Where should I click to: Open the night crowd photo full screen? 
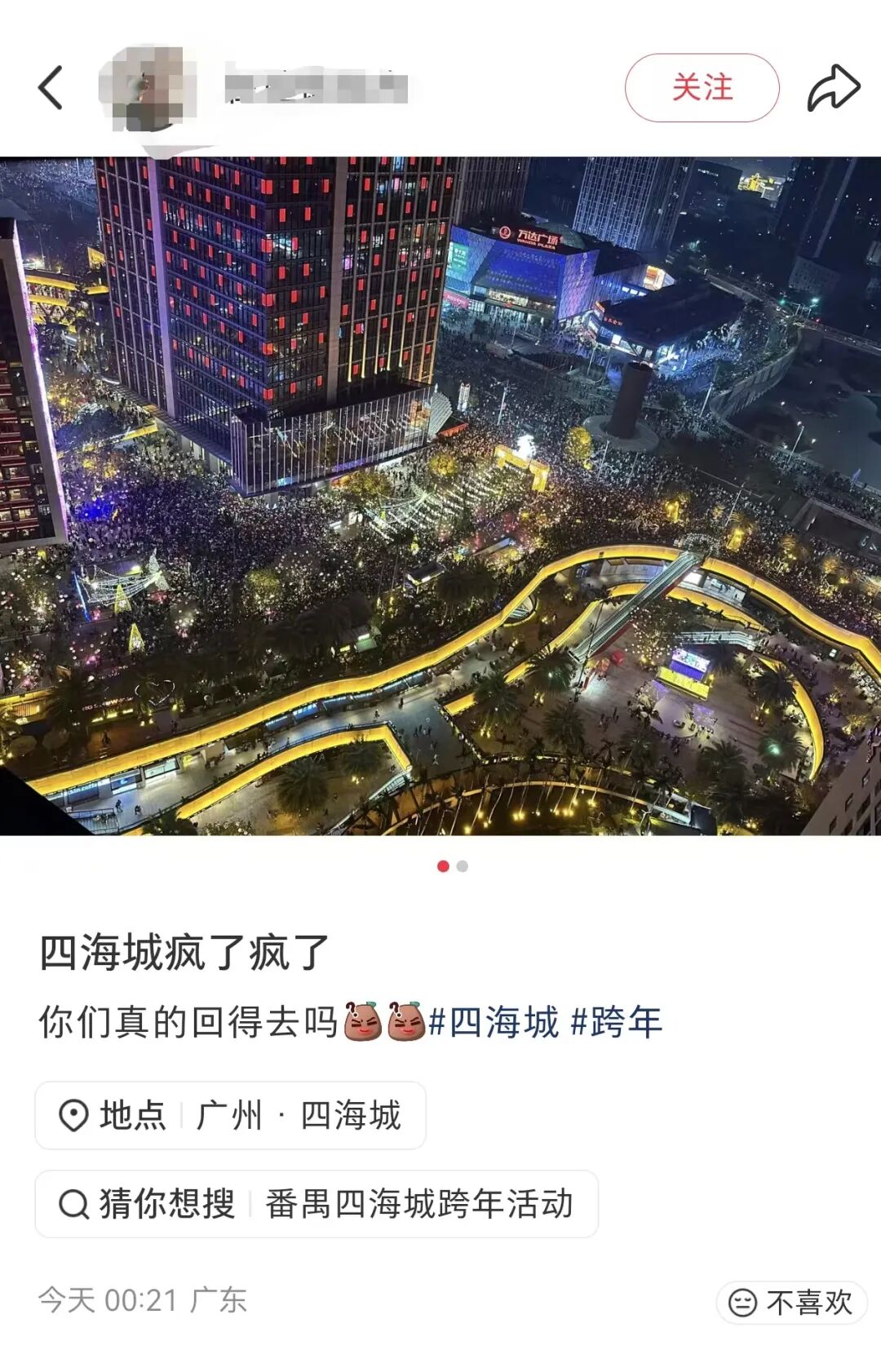[x=440, y=495]
